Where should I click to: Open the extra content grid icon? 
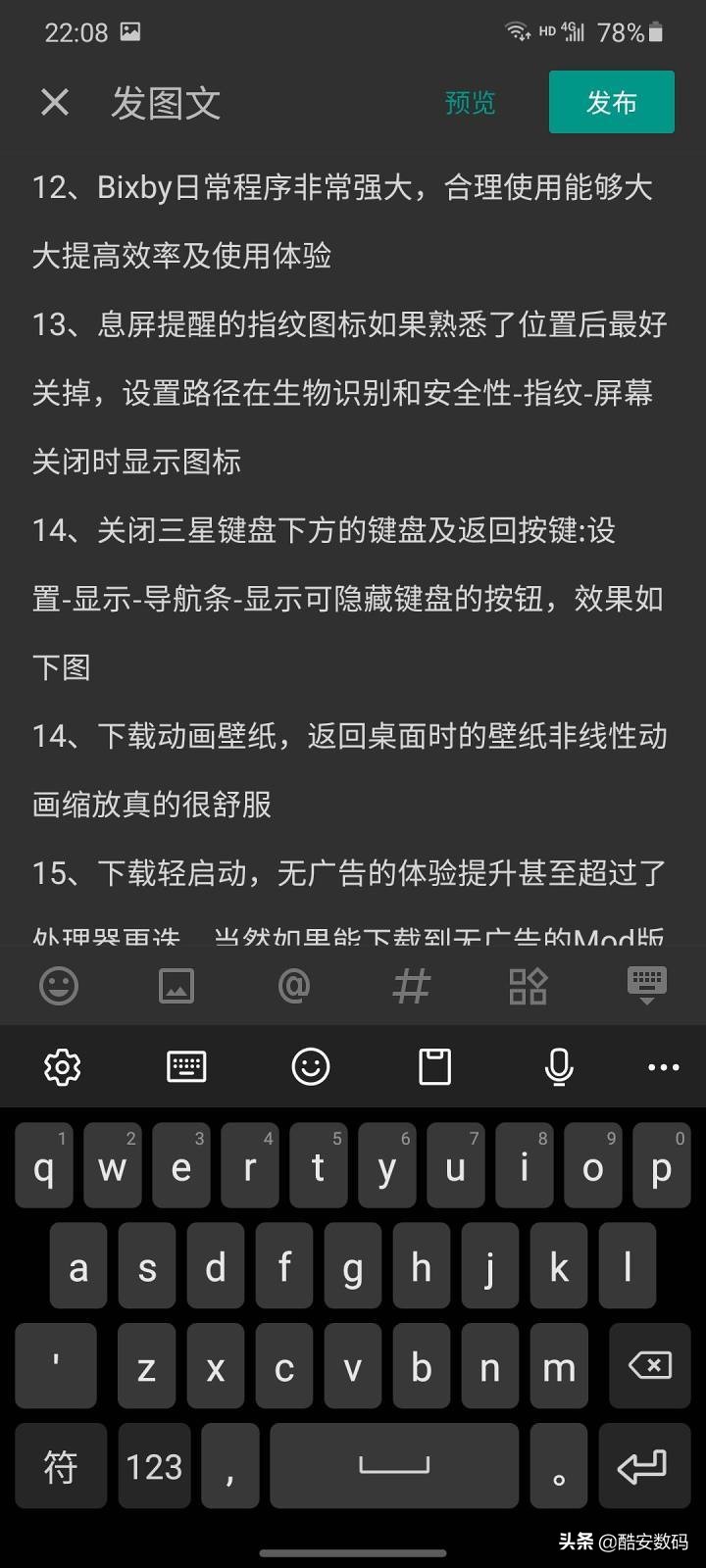[528, 985]
